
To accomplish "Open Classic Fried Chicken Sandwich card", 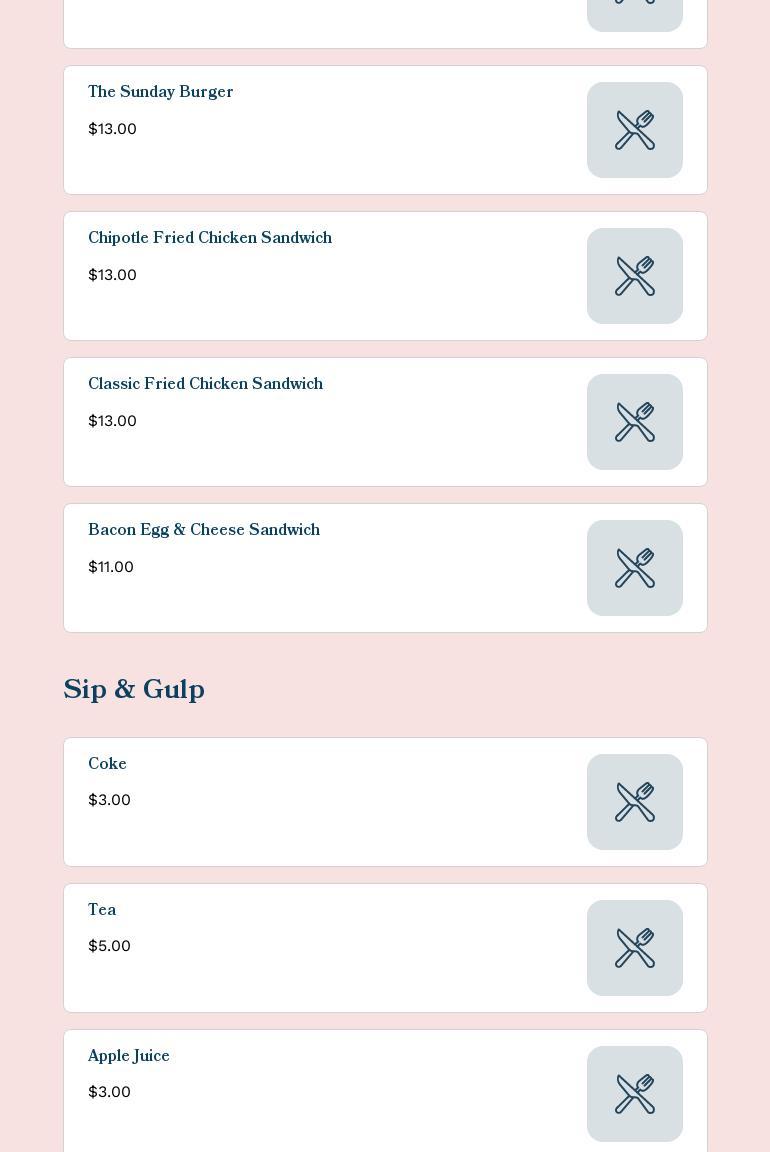I will click(x=385, y=422).
